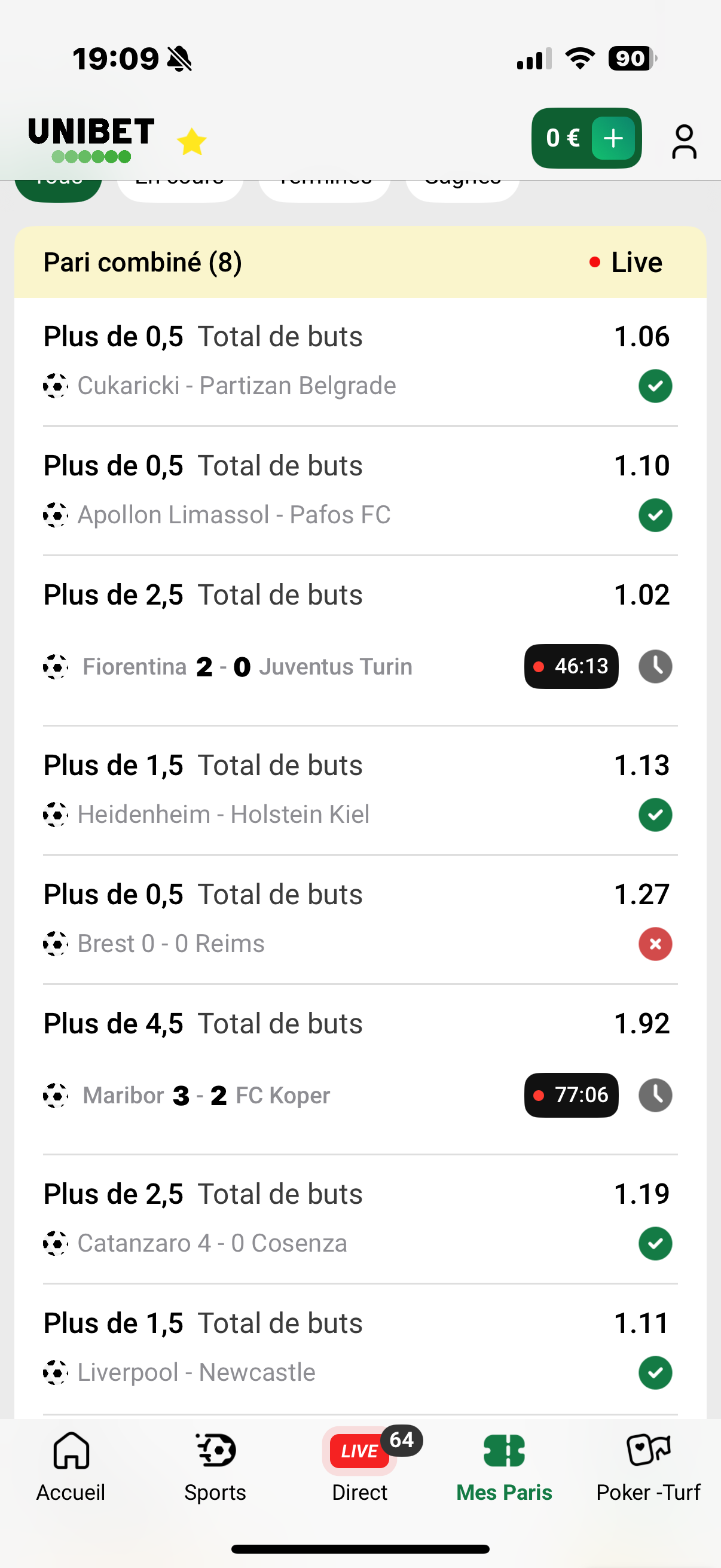The width and height of the screenshot is (721, 1568).
Task: Open the Poker -Turf tab
Action: (649, 1466)
